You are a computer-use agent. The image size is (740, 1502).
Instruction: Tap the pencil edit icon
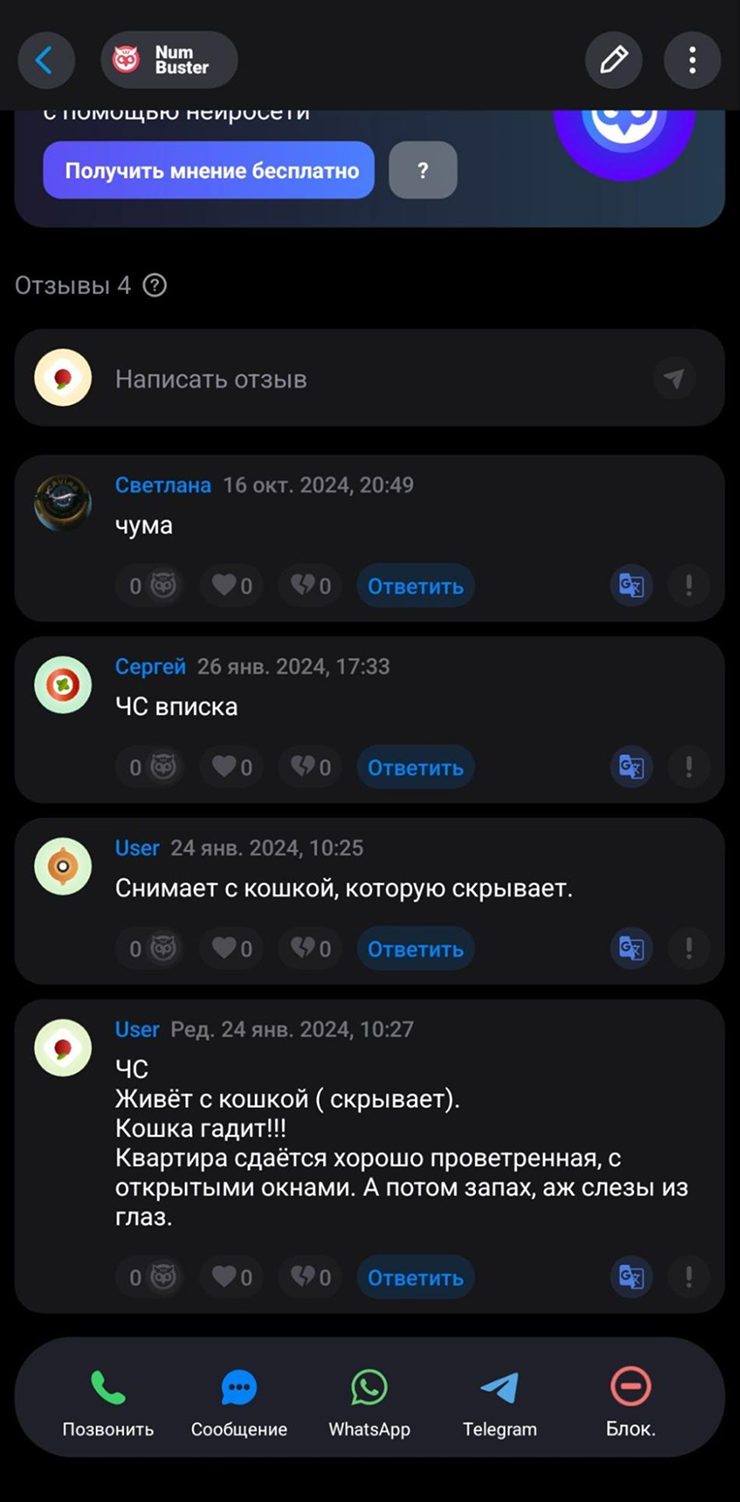click(613, 60)
